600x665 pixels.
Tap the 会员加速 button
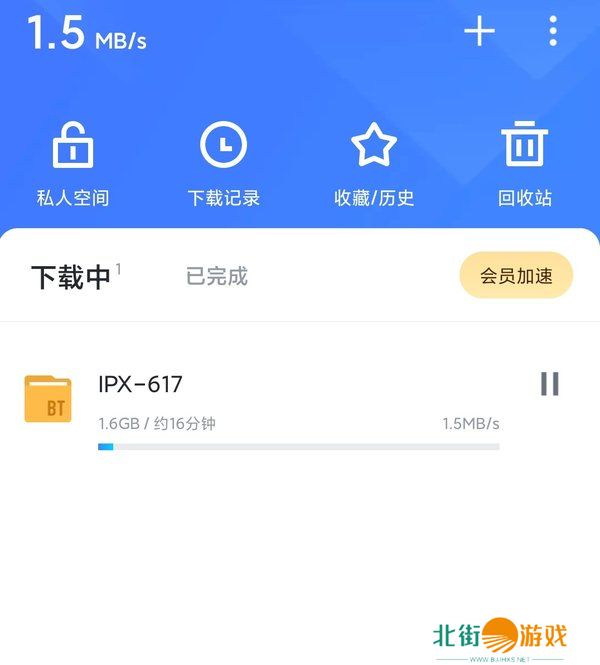(516, 276)
